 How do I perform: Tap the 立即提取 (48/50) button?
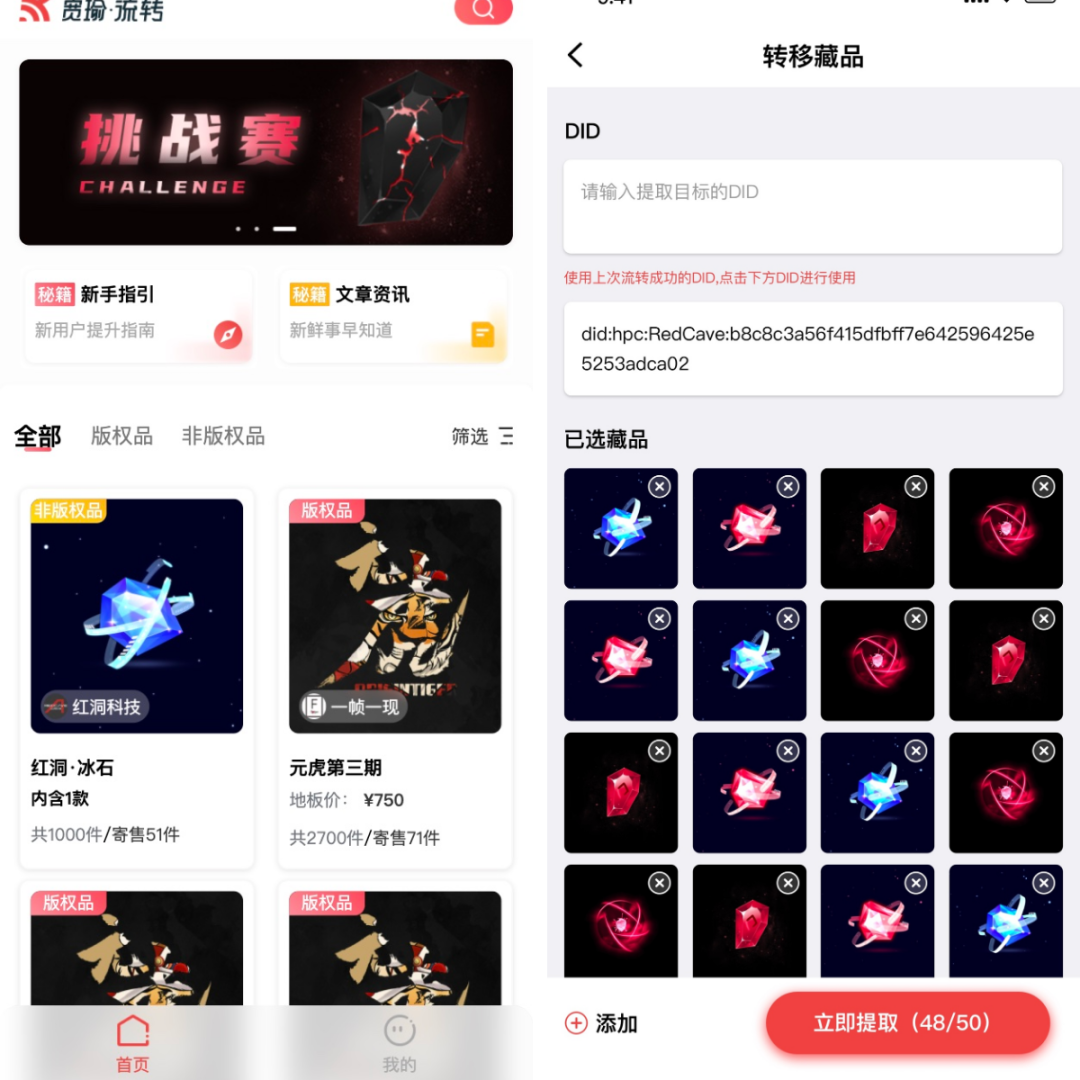907,1023
